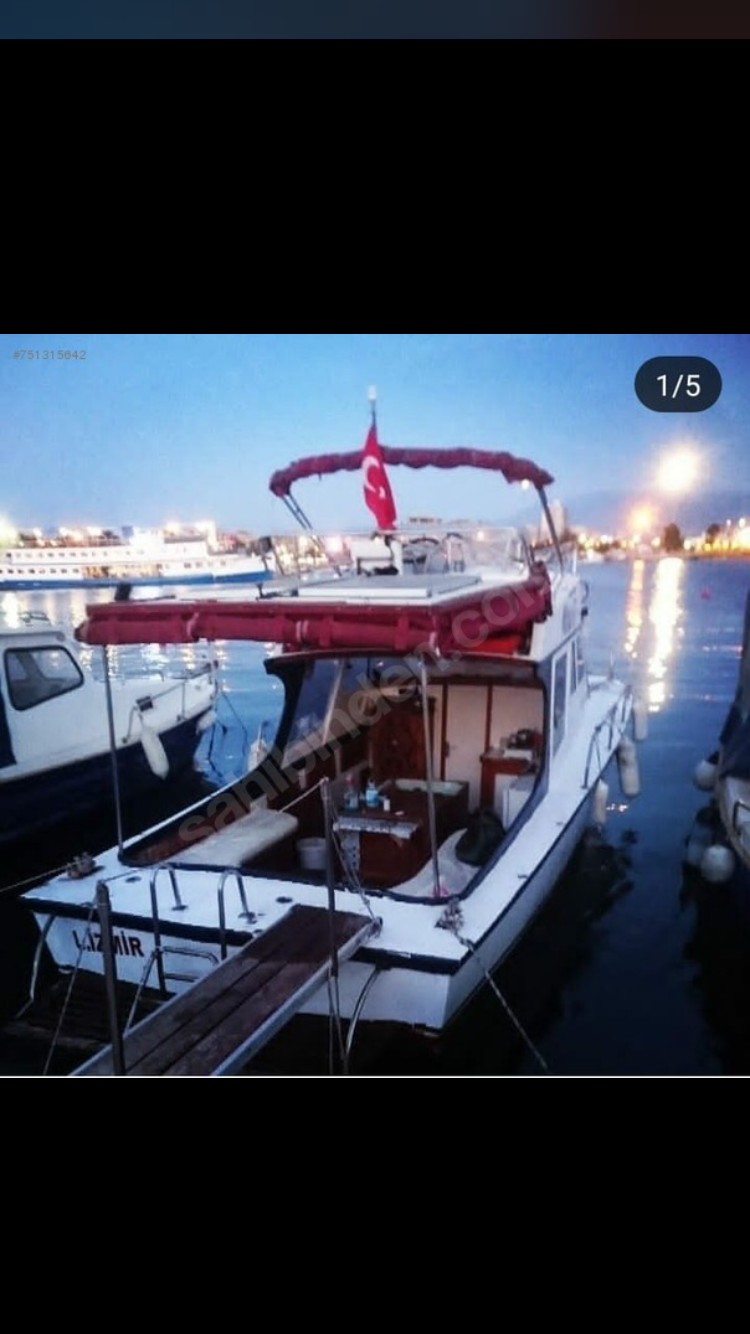Tap the boat listing photo in the viewer
The height and width of the screenshot is (1334, 750).
click(x=375, y=705)
